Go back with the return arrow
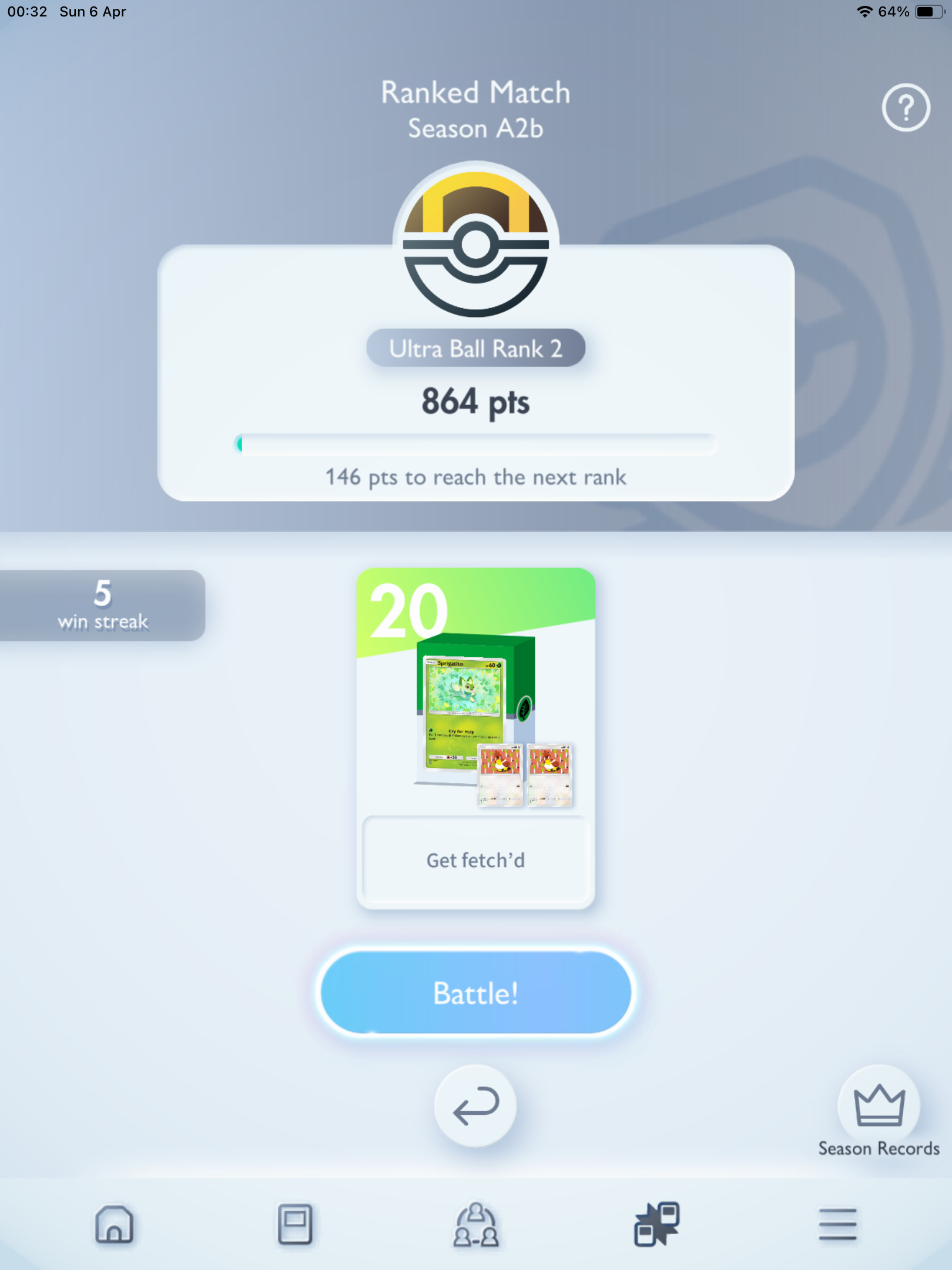Viewport: 952px width, 1270px height. click(475, 1105)
